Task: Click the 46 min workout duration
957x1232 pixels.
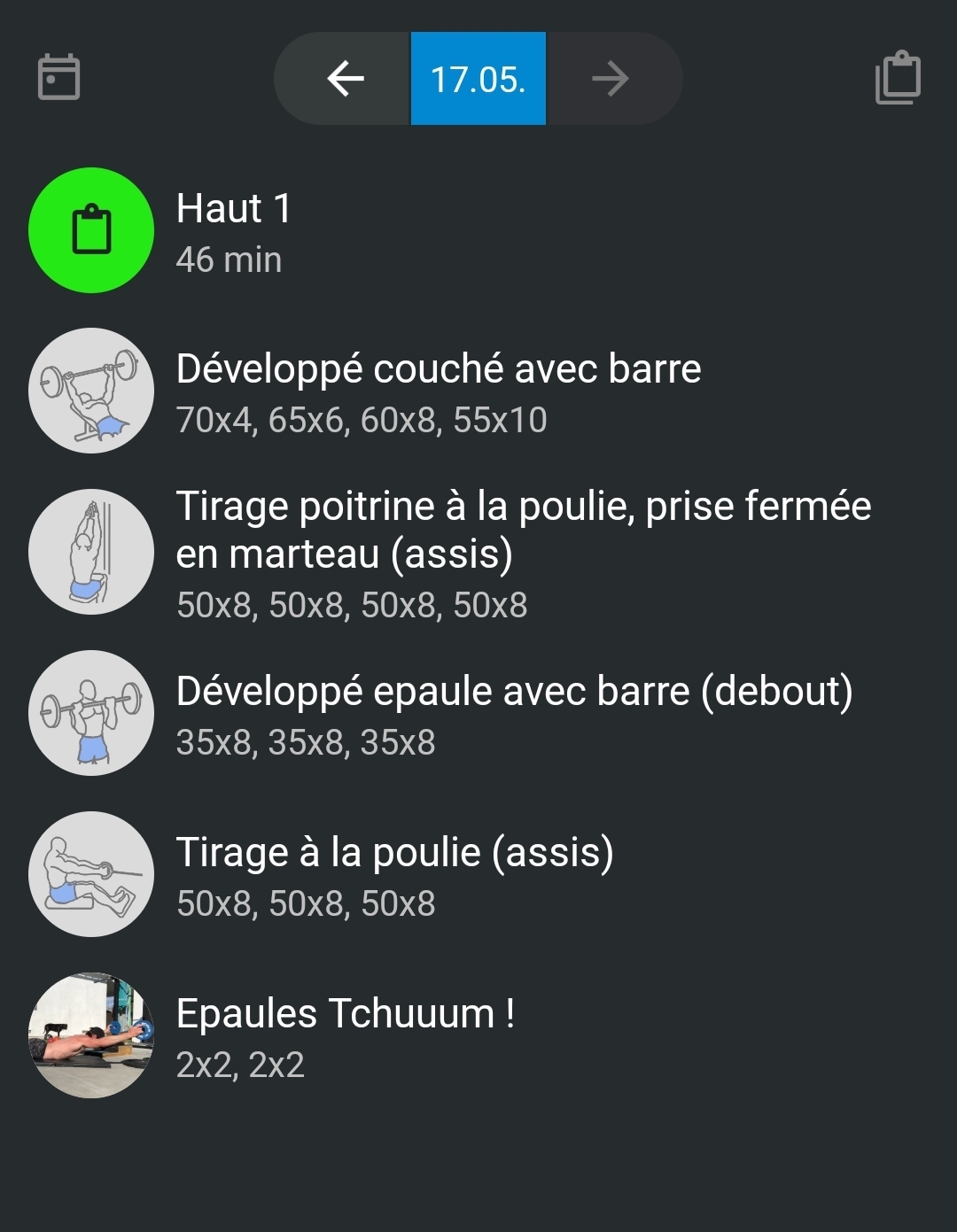Action: [x=229, y=260]
